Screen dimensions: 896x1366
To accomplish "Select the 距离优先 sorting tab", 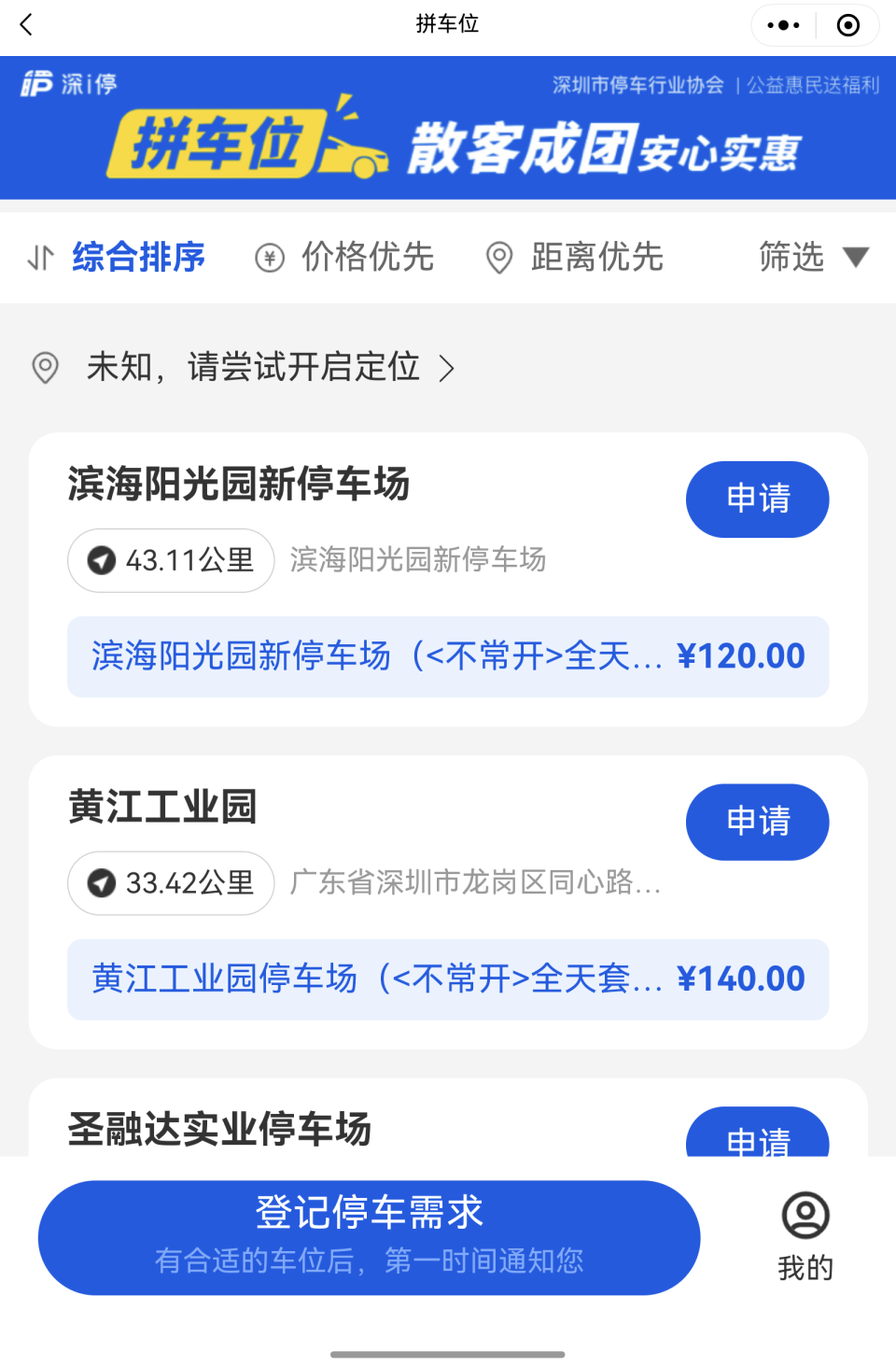I will (x=596, y=258).
